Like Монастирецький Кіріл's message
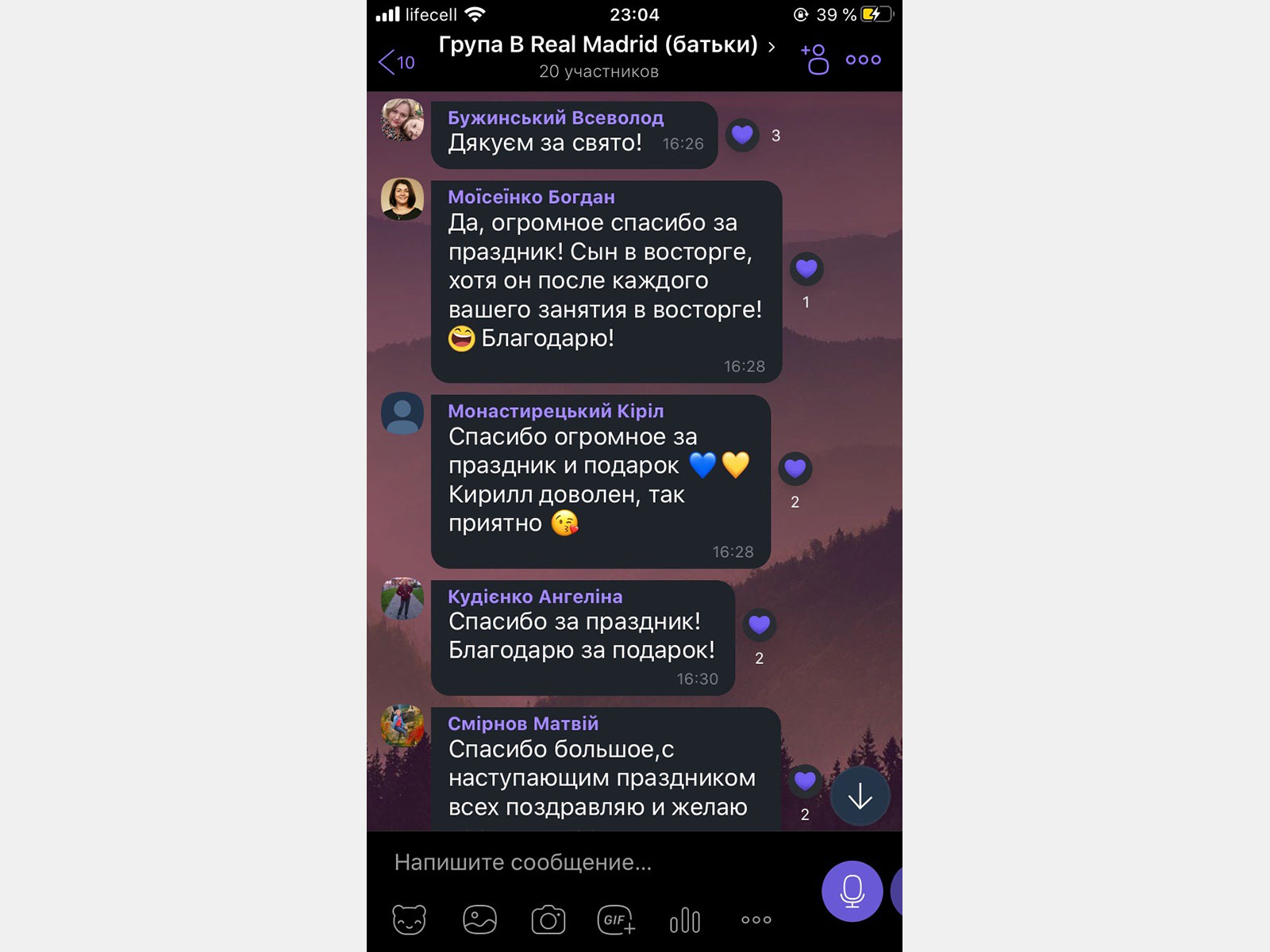 click(795, 469)
